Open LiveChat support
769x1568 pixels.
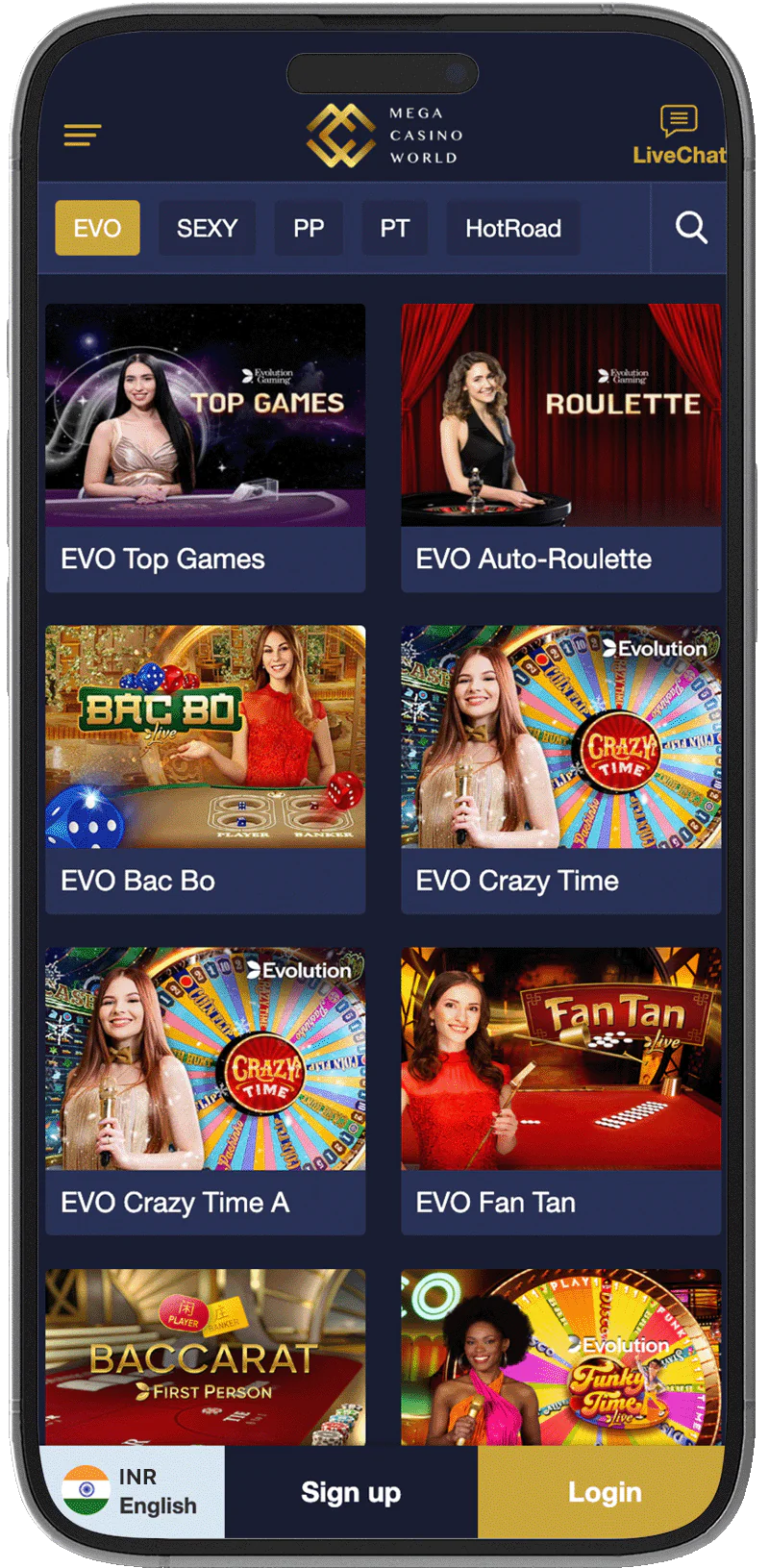(678, 136)
